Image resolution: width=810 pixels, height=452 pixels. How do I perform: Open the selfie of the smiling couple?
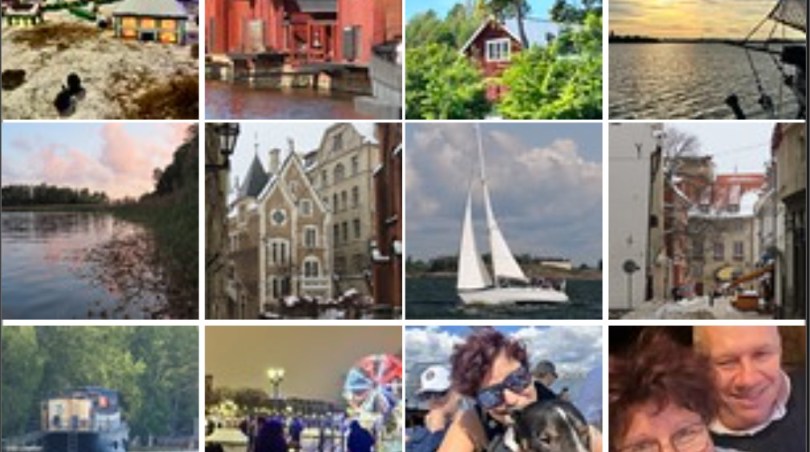707,388
